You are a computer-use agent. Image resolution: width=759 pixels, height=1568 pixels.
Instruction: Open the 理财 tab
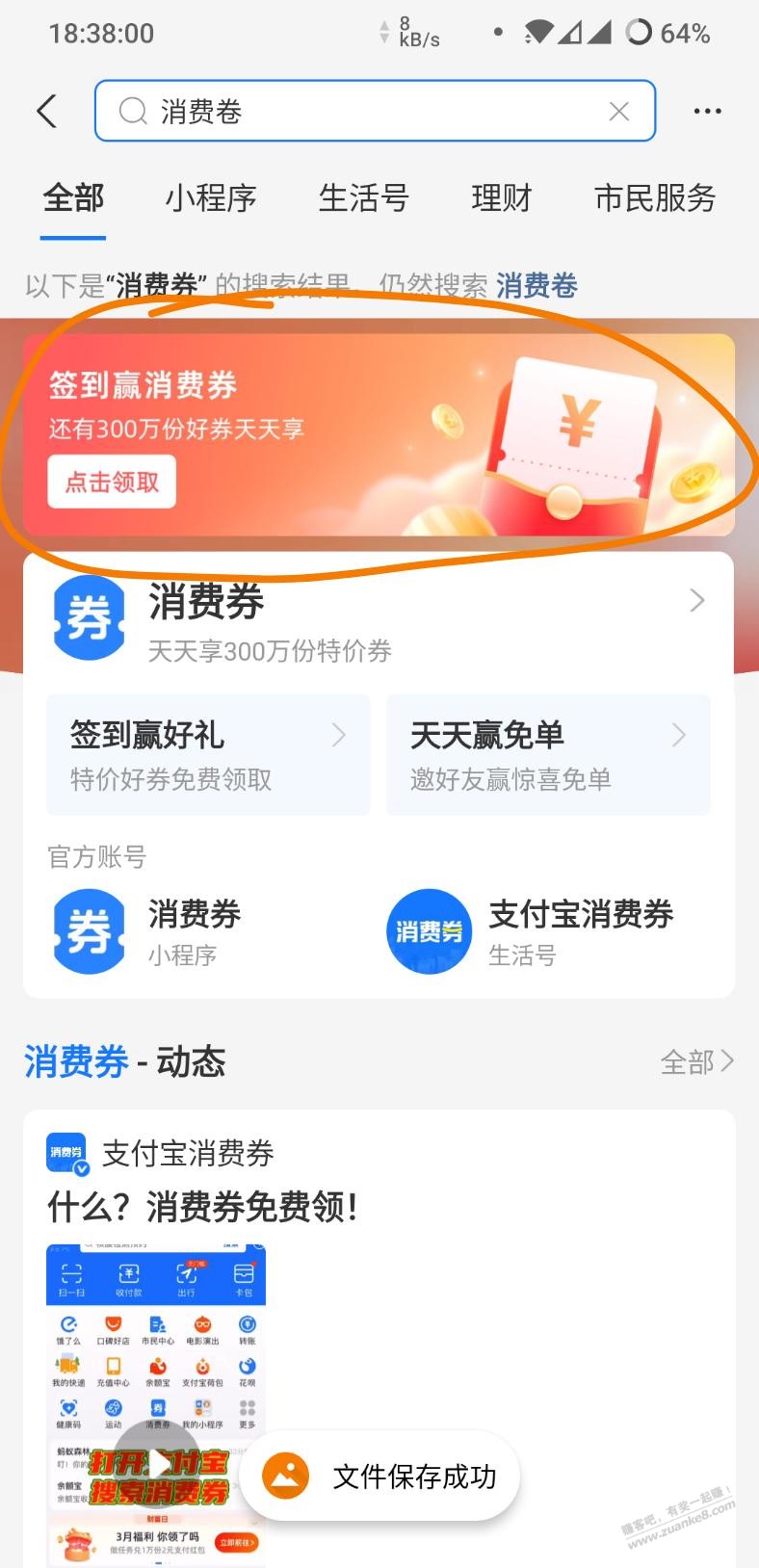502,198
